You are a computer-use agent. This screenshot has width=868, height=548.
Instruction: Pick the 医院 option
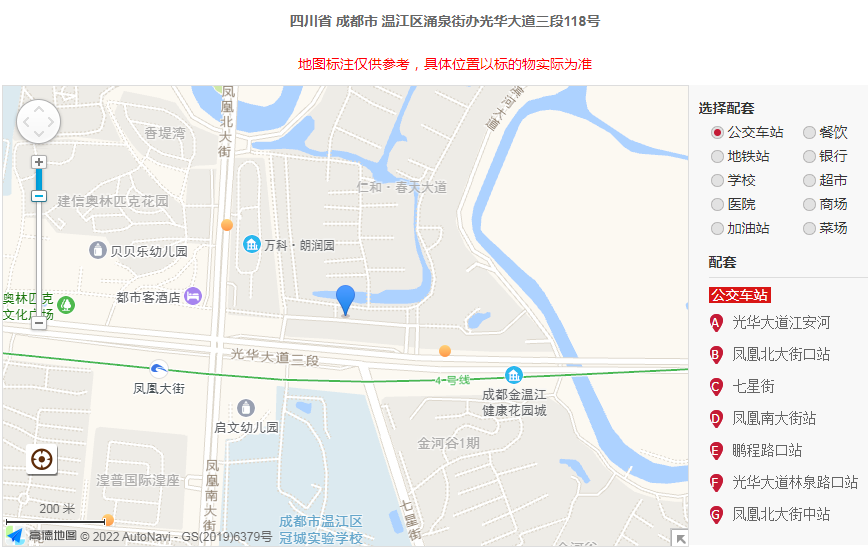click(x=717, y=204)
